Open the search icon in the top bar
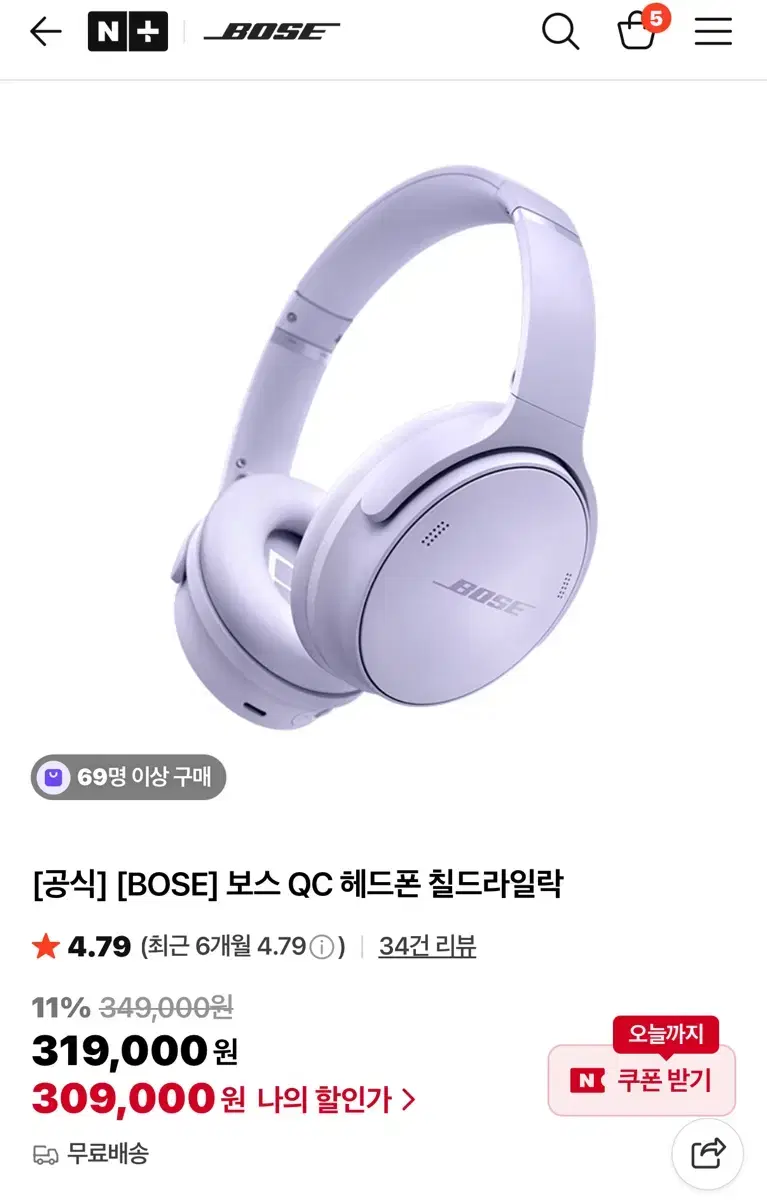Screen dimensions: 767x1200 [x=560, y=31]
